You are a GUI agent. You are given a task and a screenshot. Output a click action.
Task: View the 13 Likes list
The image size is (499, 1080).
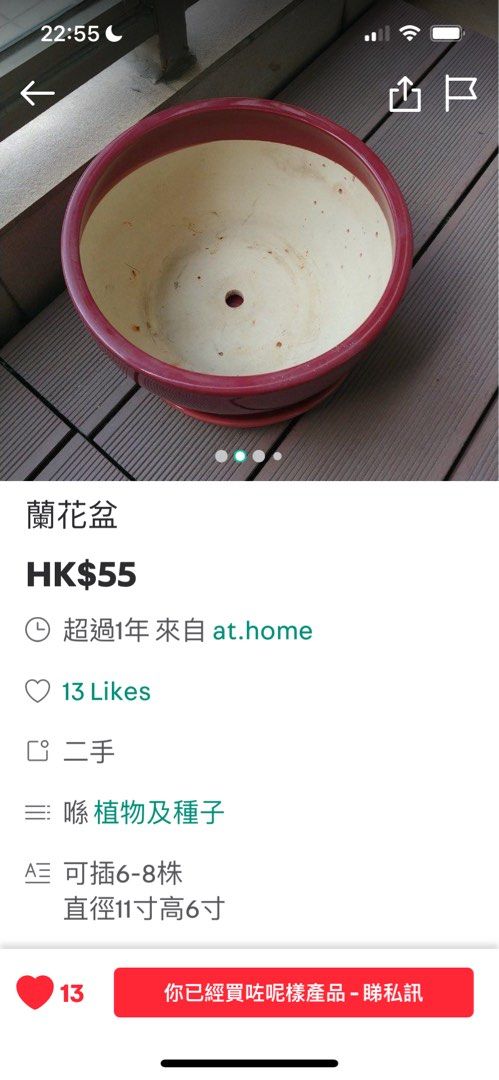(x=106, y=692)
